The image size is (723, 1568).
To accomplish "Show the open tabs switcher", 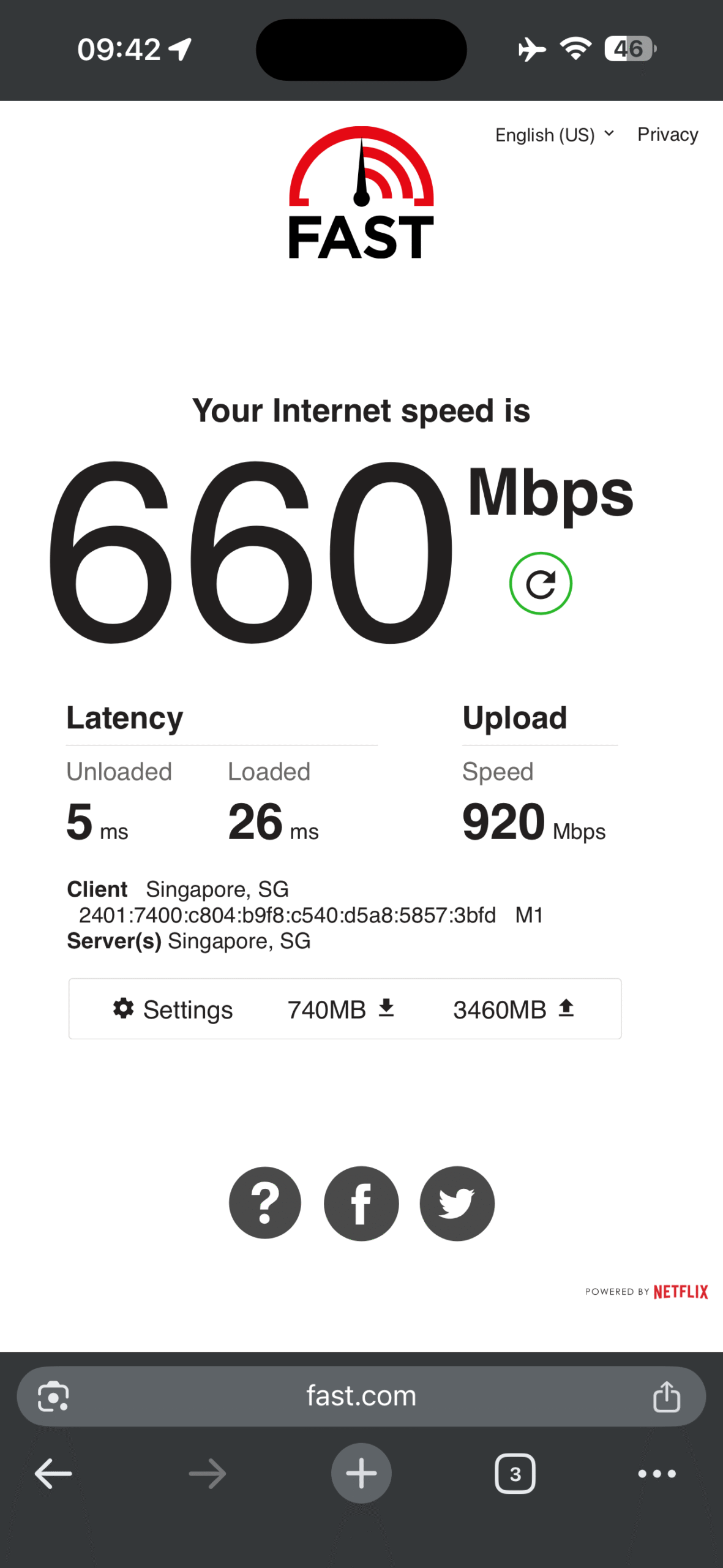I will point(515,1474).
